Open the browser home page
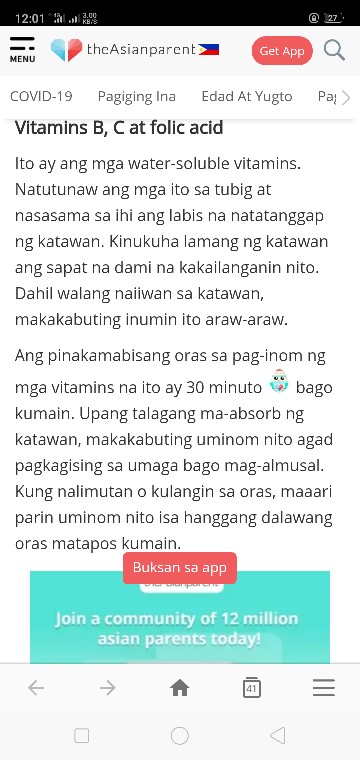360x760 pixels. [180, 687]
